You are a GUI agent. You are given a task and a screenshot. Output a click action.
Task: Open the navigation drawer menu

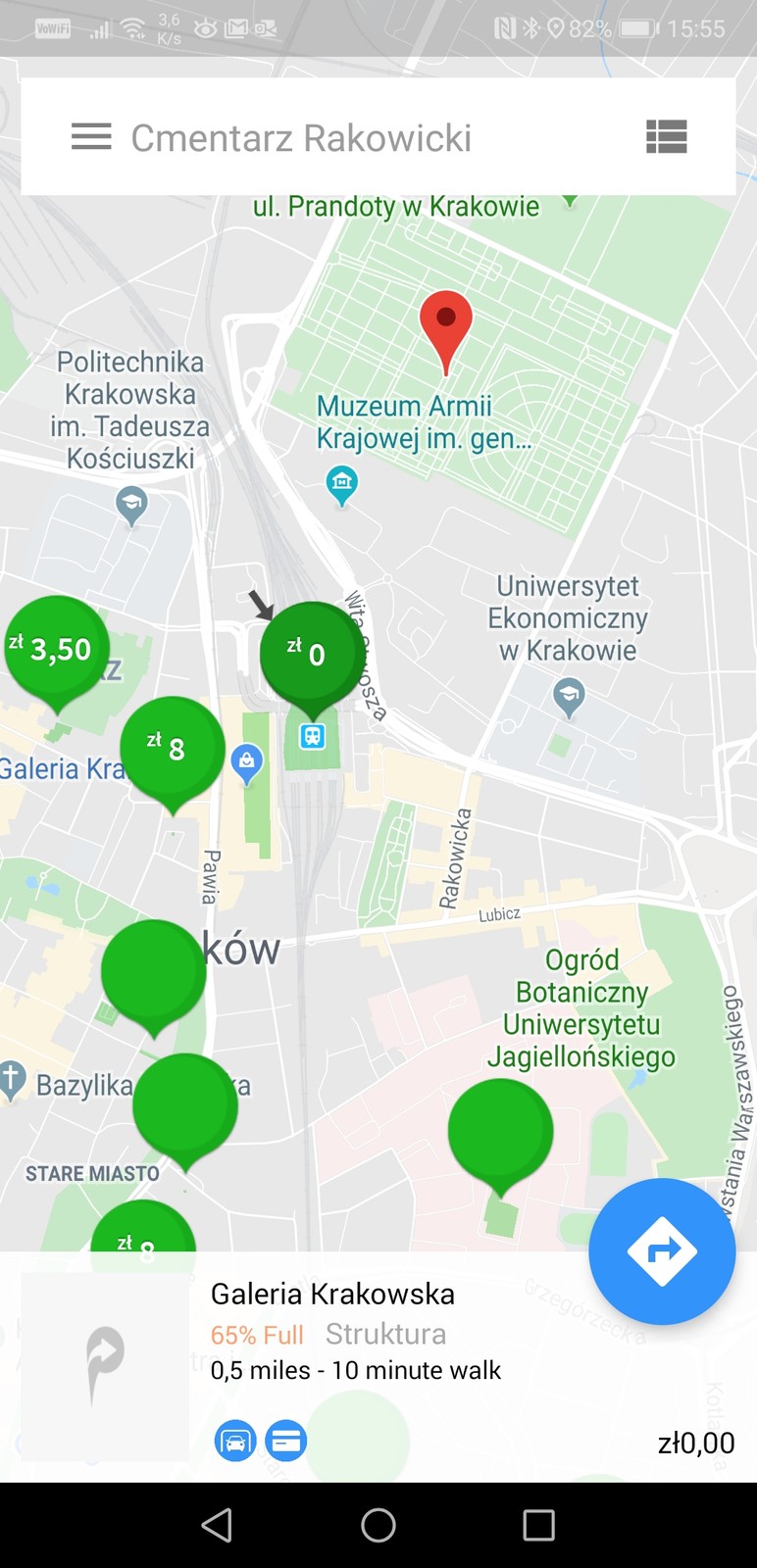[91, 136]
